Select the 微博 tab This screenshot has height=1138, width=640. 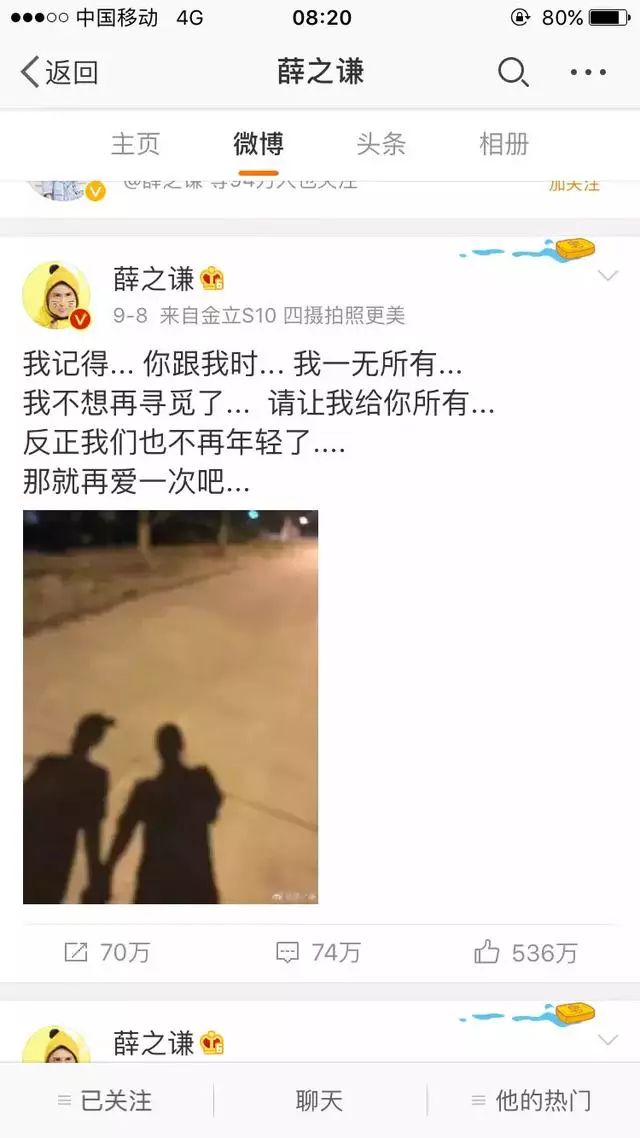259,144
